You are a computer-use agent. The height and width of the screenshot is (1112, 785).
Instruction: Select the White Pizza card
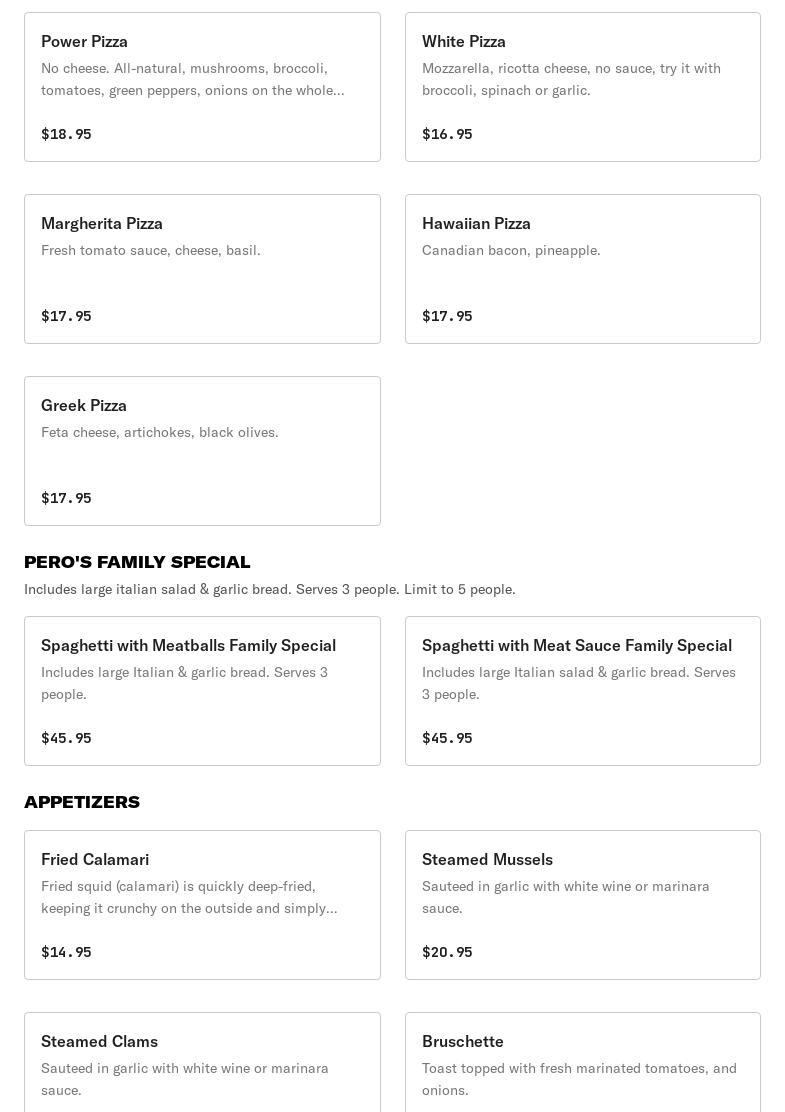(582, 87)
